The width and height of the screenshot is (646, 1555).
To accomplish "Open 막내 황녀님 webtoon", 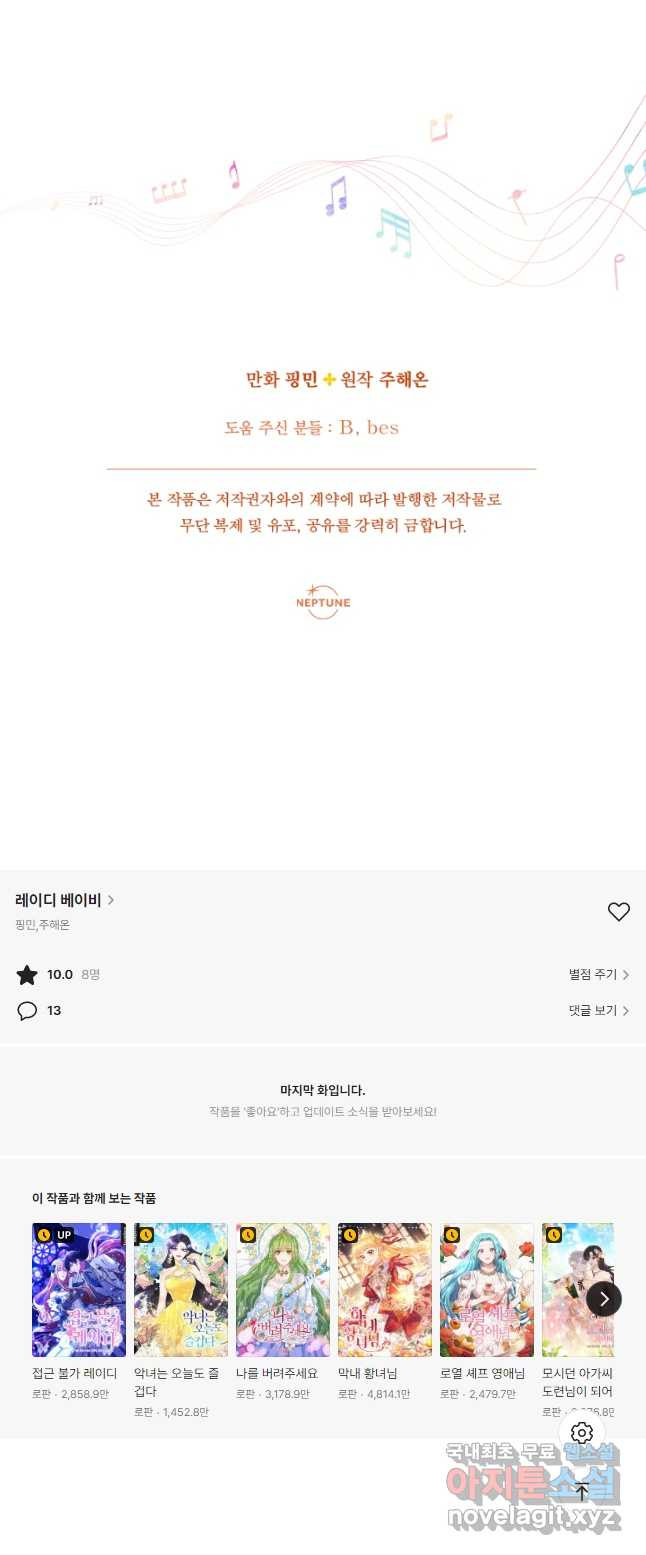I will click(x=385, y=1290).
